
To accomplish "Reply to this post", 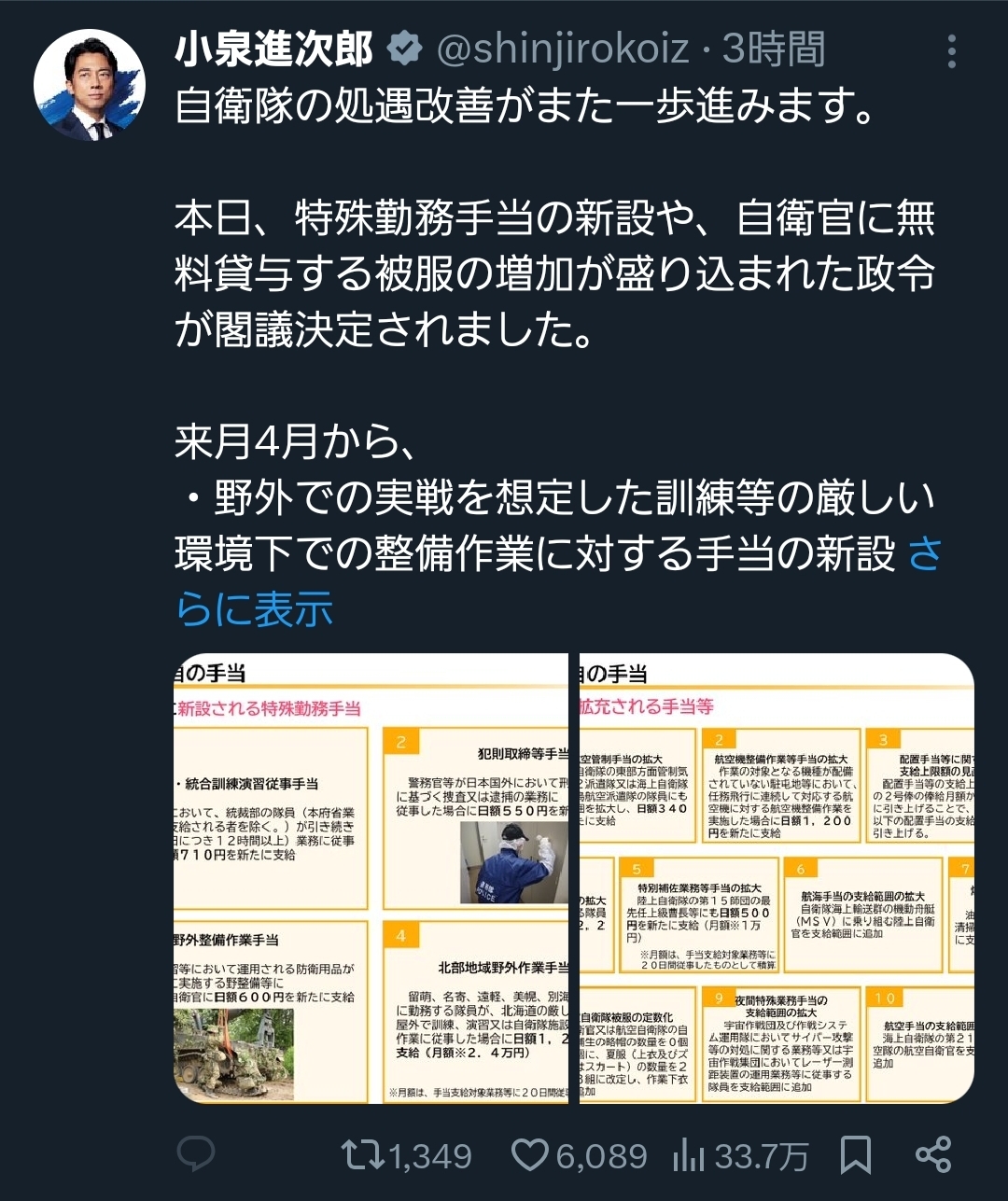I will click(x=196, y=1155).
